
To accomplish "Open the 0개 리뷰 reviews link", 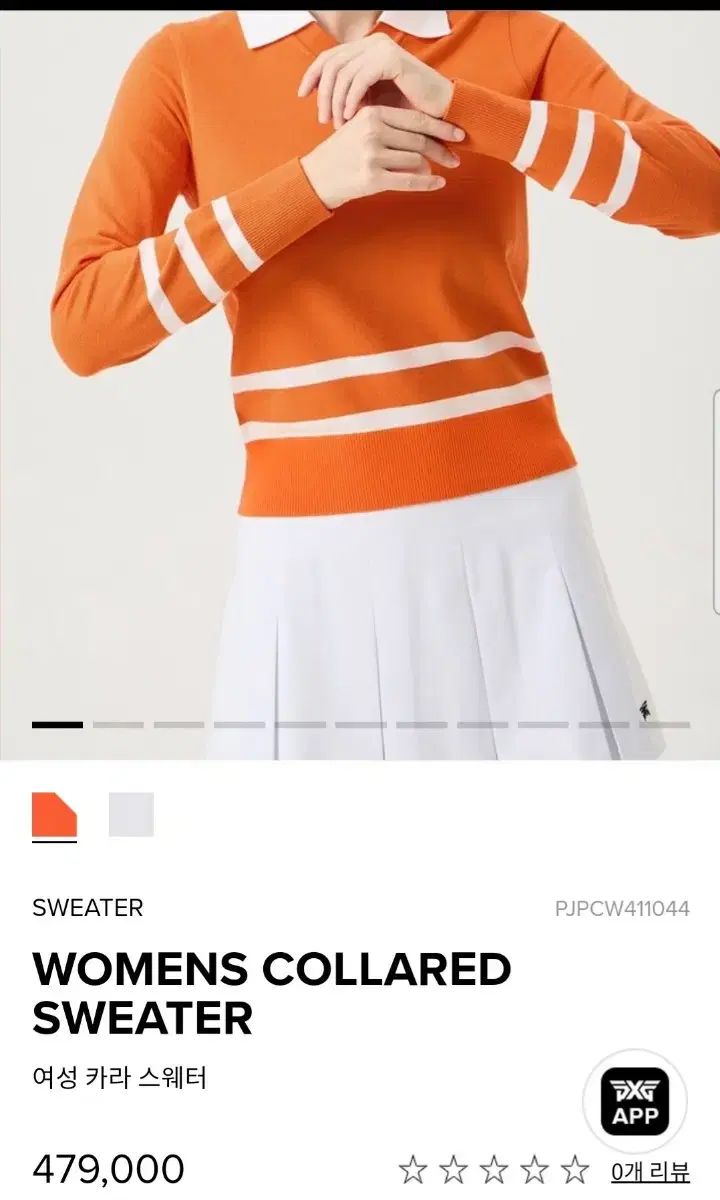I will click(650, 1169).
